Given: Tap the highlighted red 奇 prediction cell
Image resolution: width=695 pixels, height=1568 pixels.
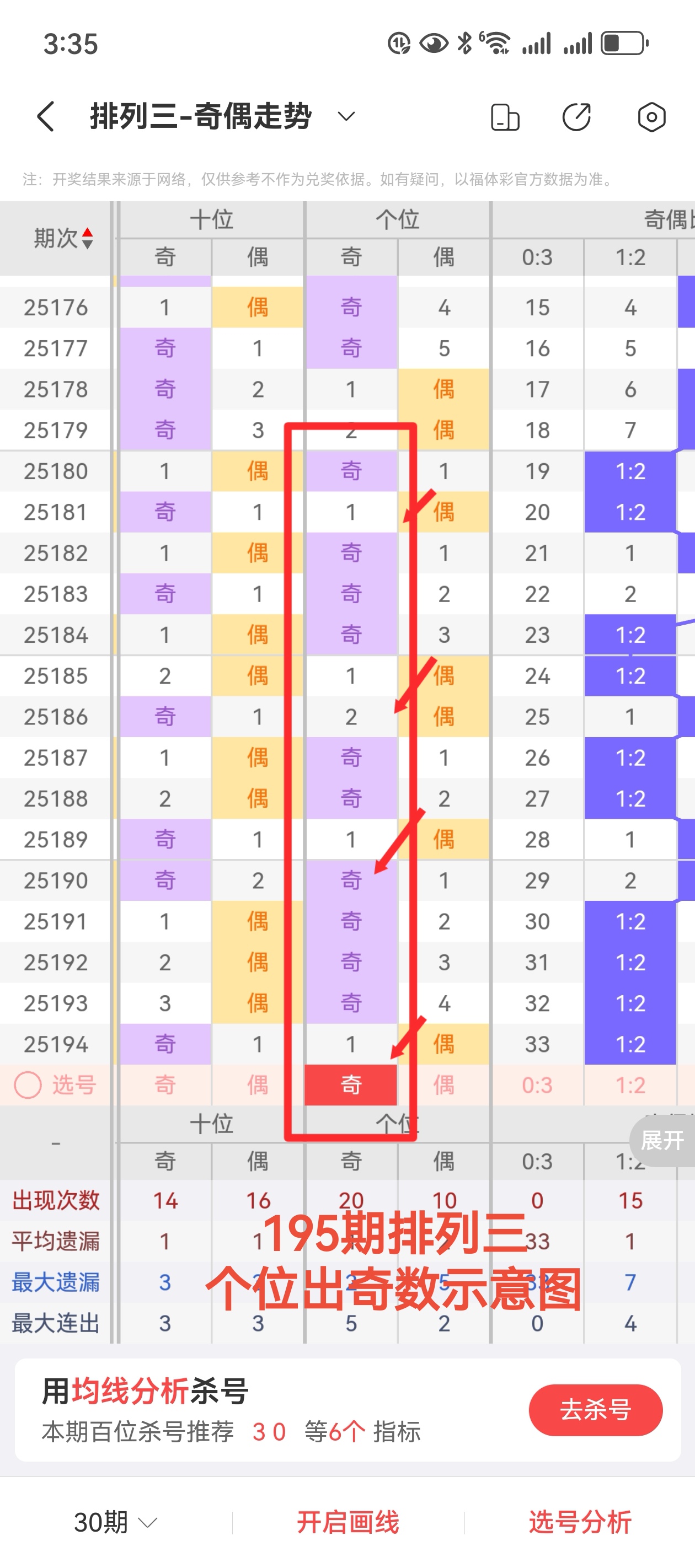Looking at the screenshot, I should [x=351, y=1084].
